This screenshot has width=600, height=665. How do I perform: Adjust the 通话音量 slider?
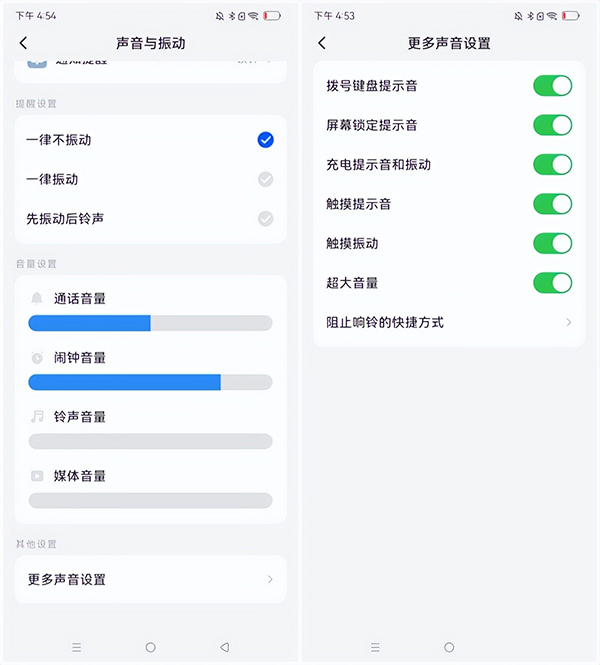pos(150,323)
